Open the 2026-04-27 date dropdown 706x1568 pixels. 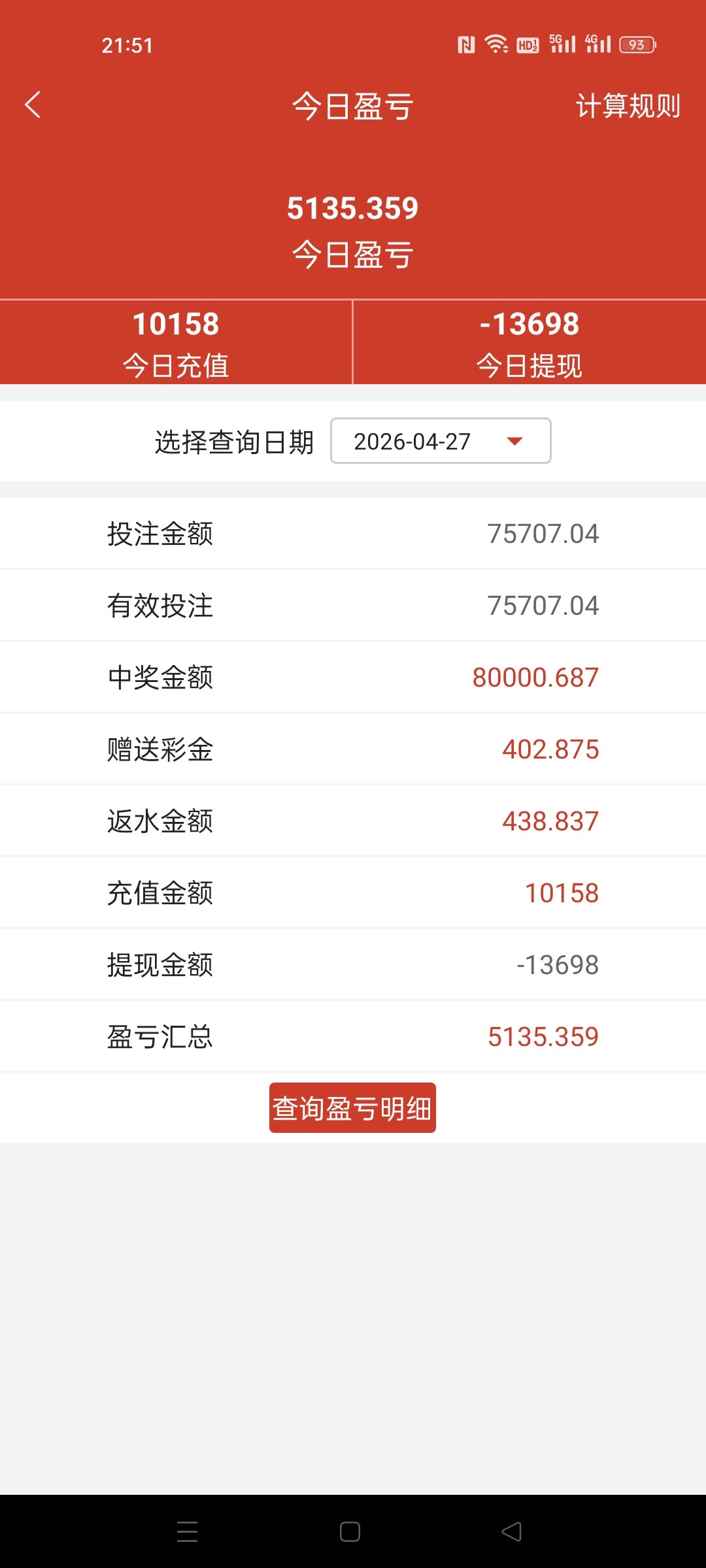(x=441, y=441)
